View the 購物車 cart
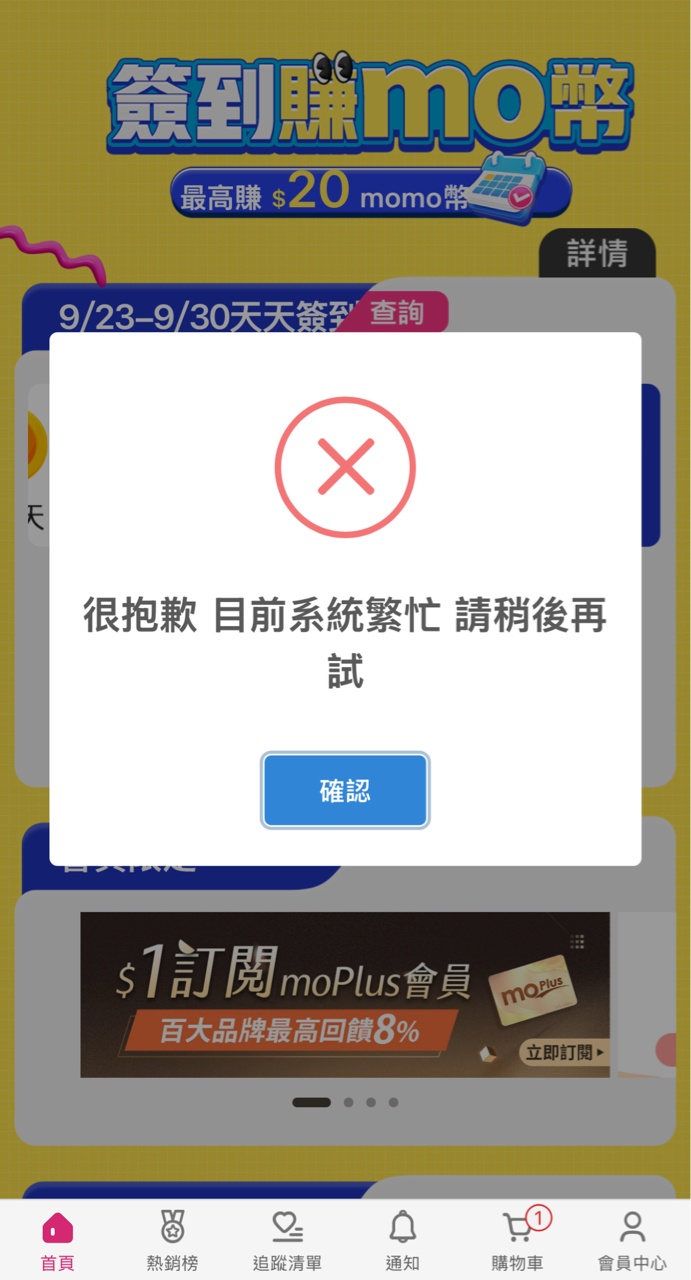Screen dimensions: 691x1280 coord(518,1240)
